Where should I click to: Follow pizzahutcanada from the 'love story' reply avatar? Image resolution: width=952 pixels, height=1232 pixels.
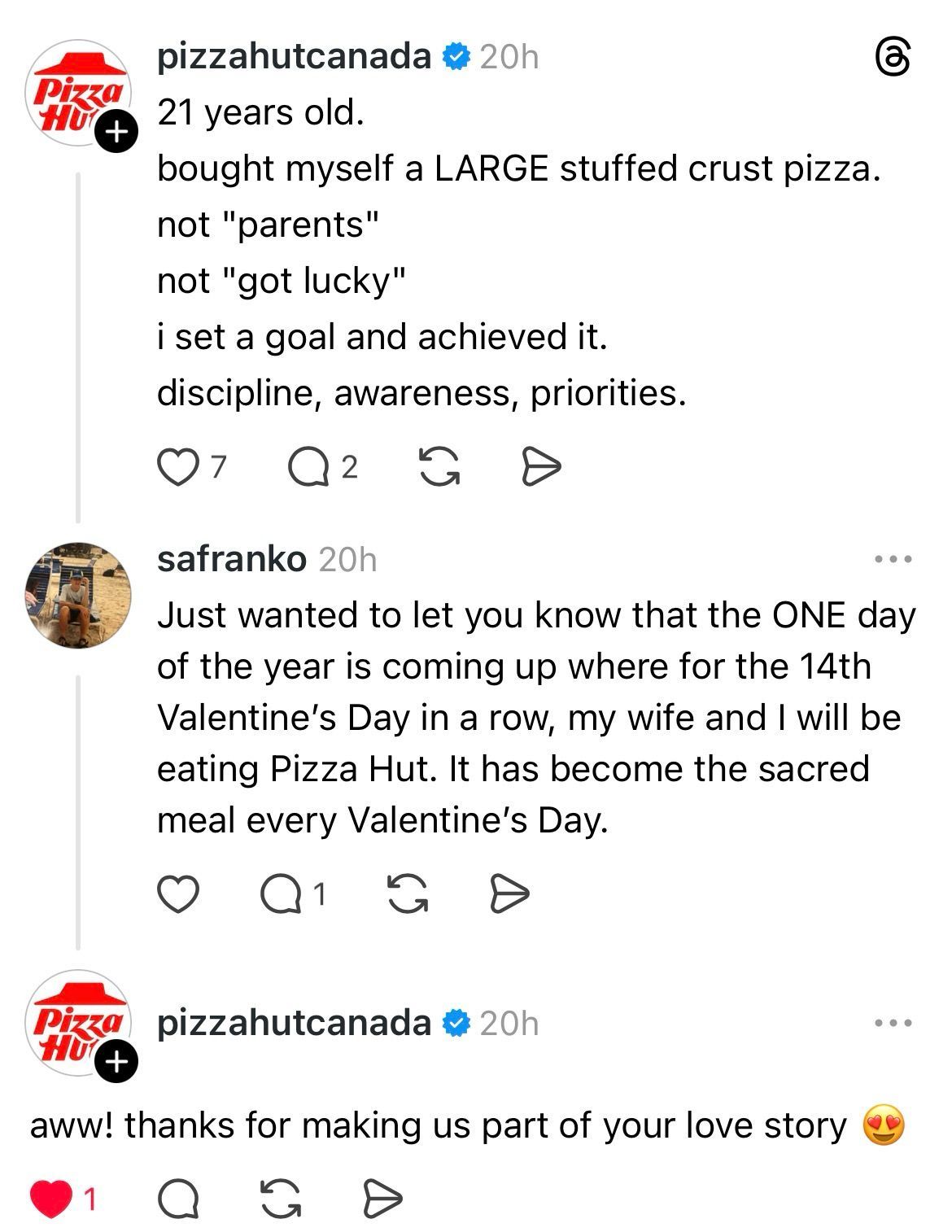coord(116,1061)
